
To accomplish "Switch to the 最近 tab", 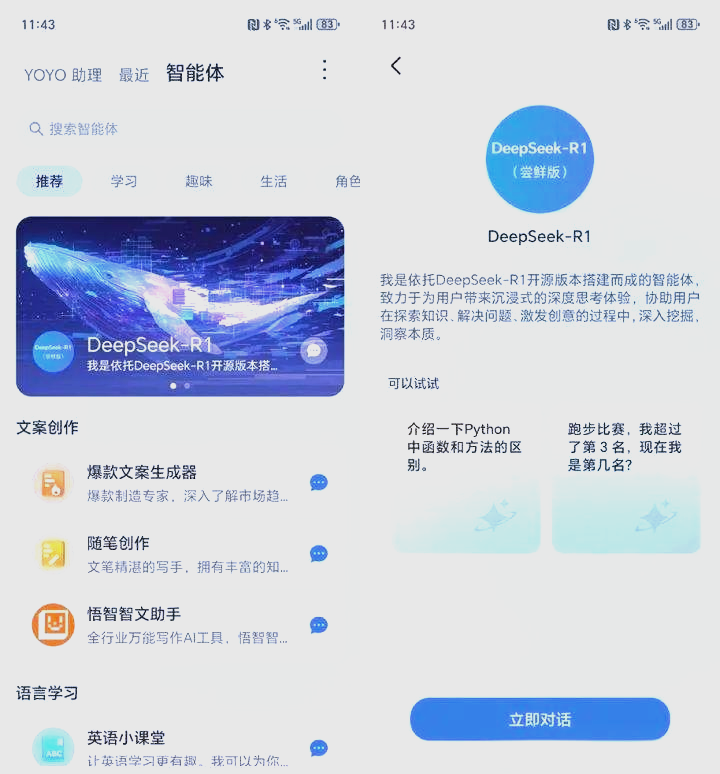I will [134, 75].
